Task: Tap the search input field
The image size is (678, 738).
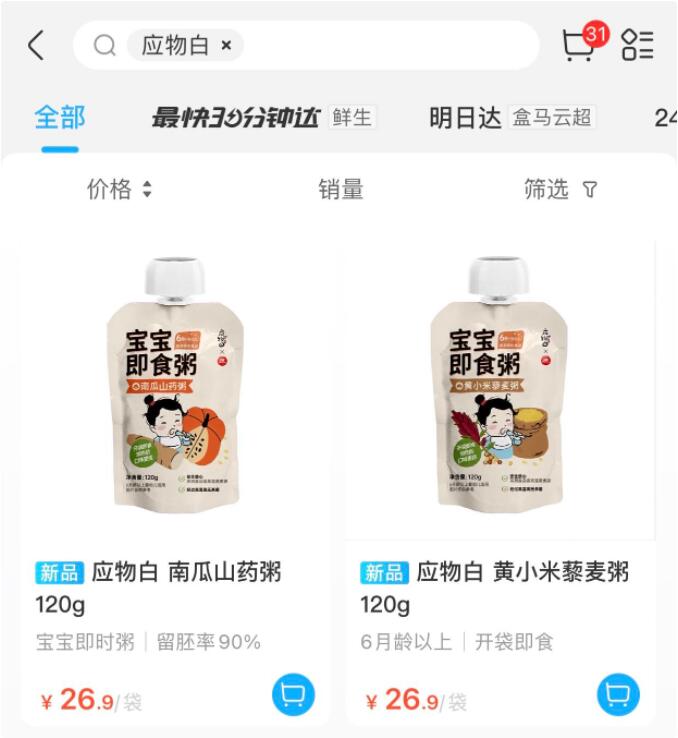Action: [x=390, y=46]
